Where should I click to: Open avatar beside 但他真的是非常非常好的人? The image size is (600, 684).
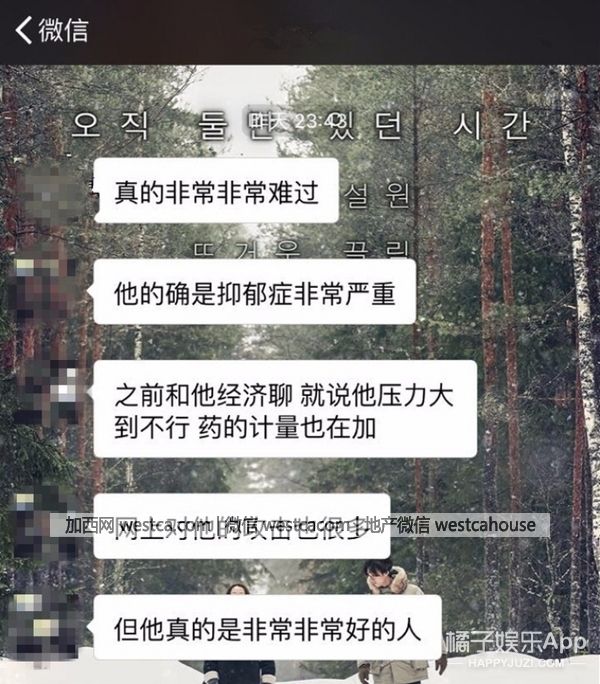[48, 626]
